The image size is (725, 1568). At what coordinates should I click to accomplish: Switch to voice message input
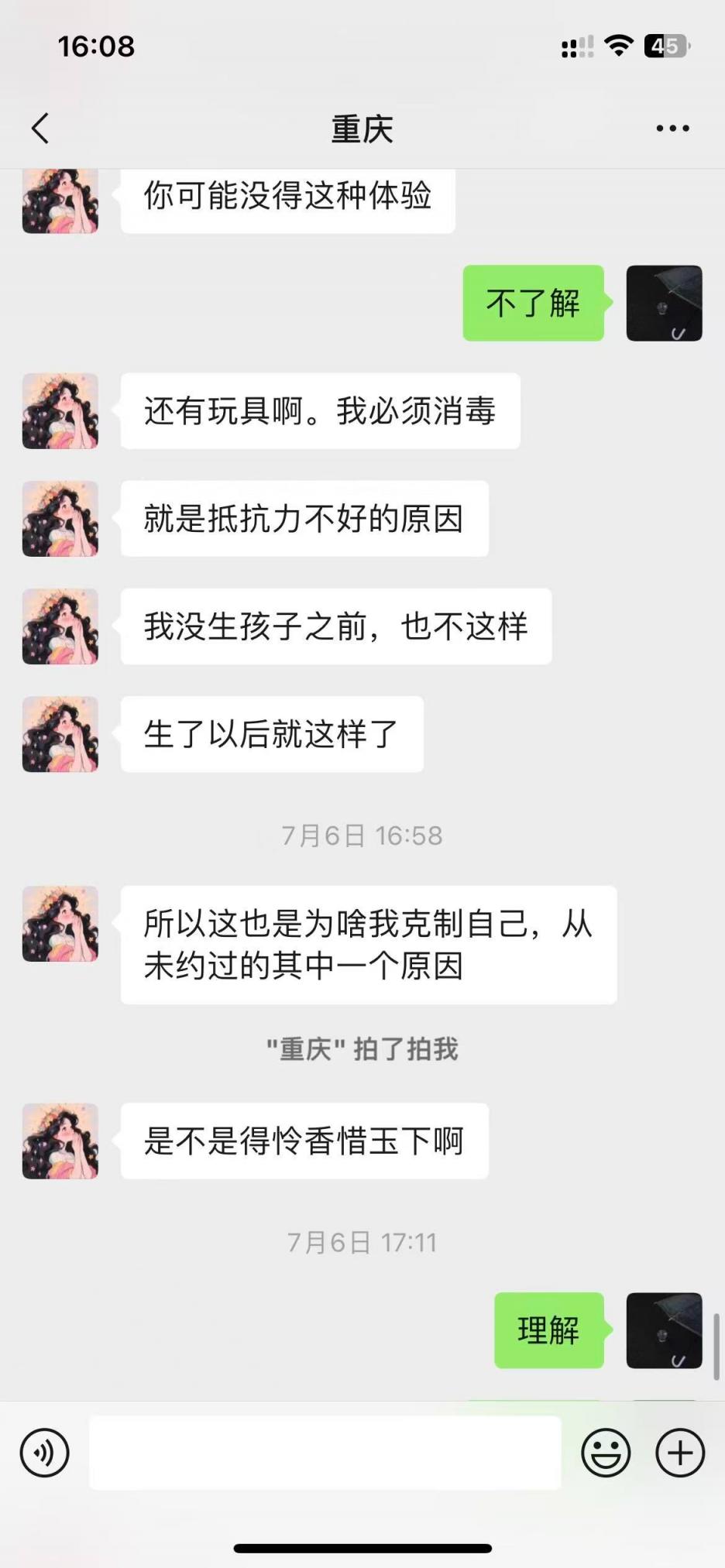[x=44, y=1453]
